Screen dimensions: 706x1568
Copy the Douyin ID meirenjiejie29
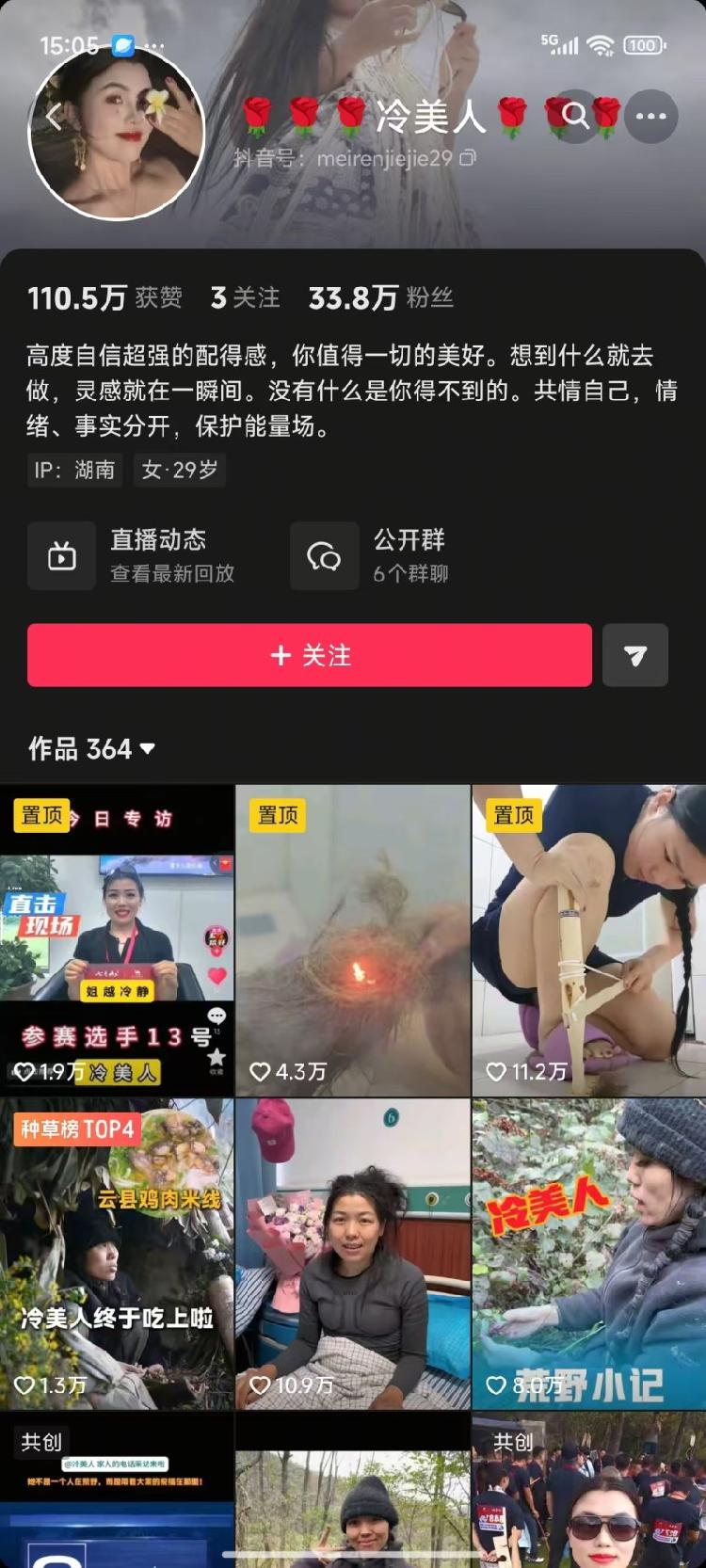pyautogui.click(x=468, y=158)
